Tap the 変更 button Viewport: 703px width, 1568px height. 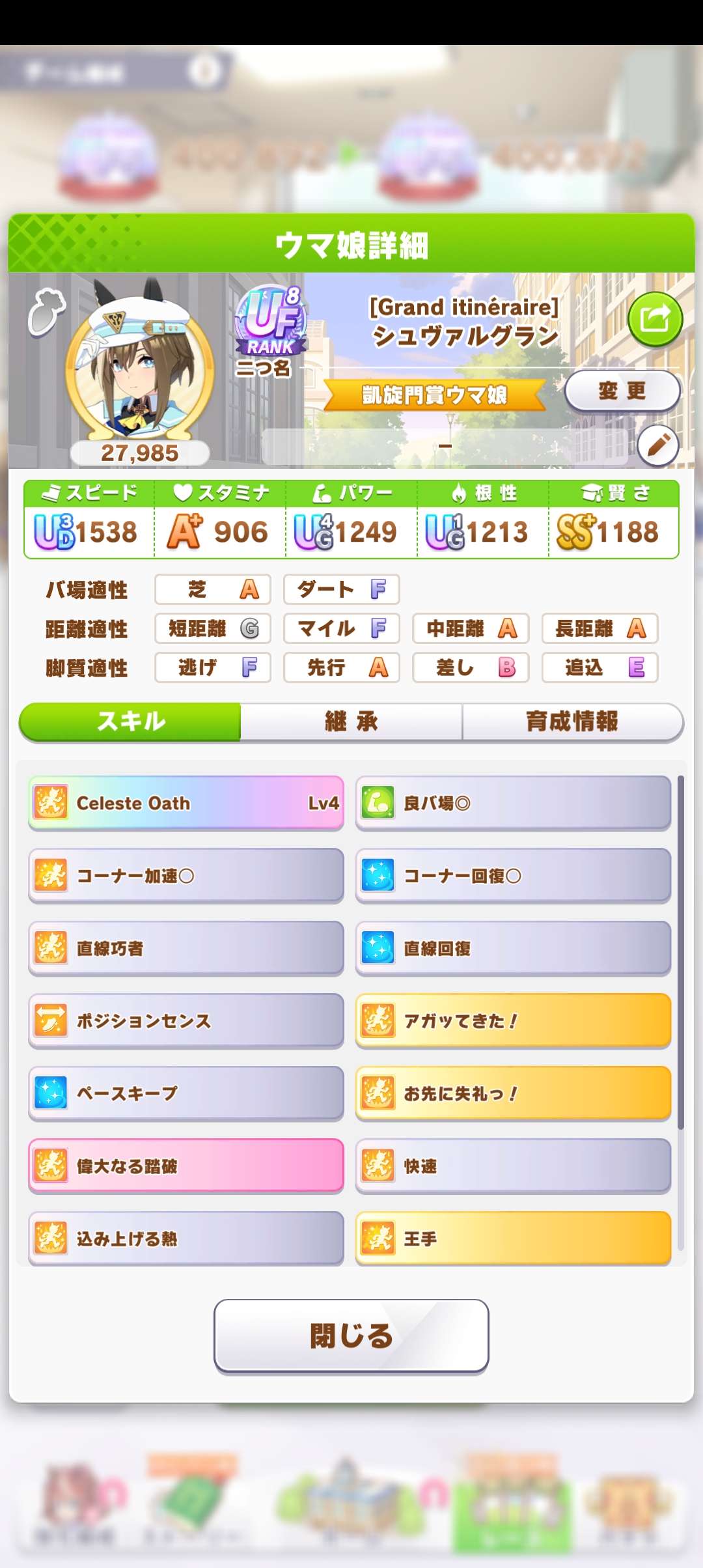(622, 391)
